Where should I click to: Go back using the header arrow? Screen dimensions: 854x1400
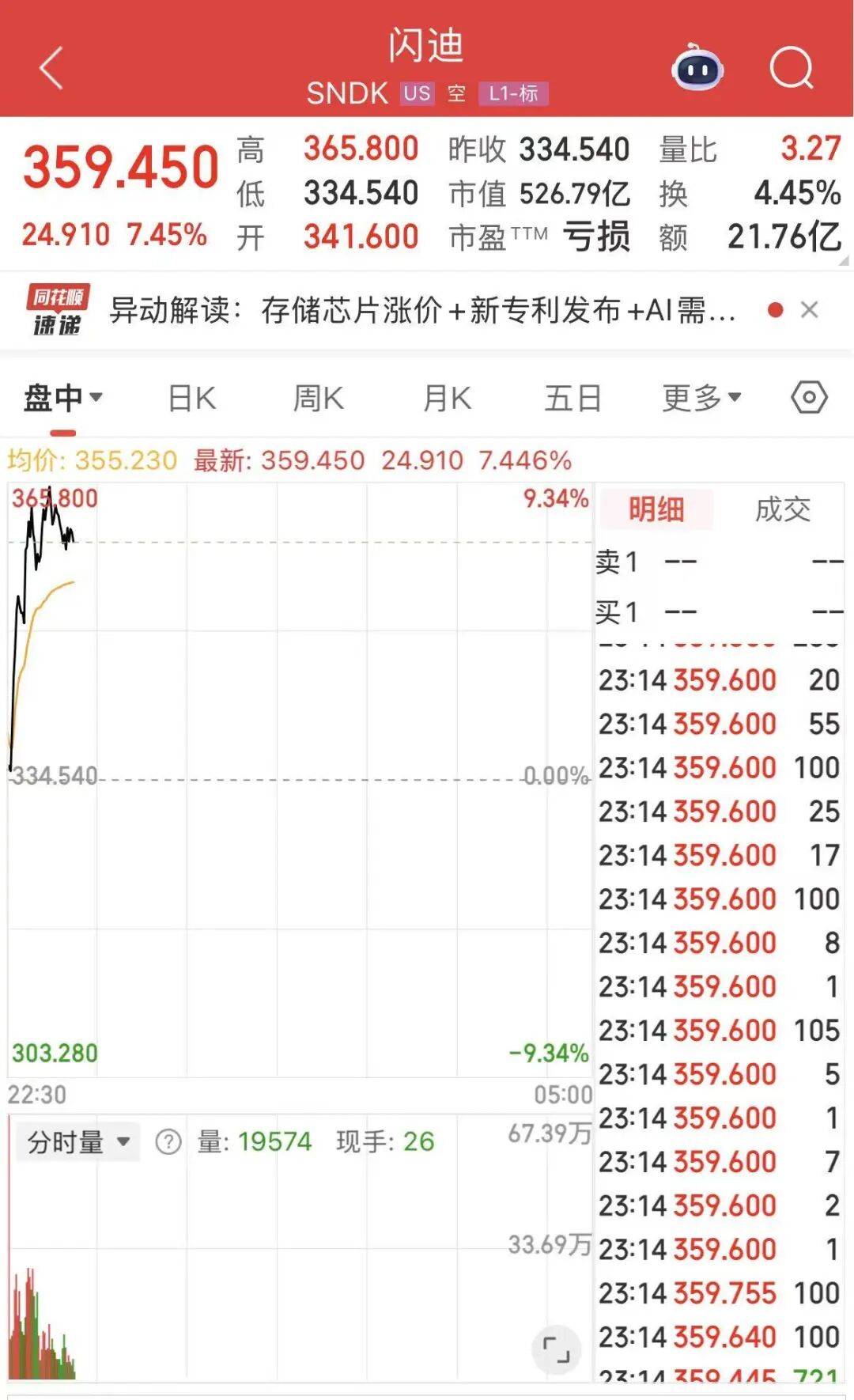[52, 68]
